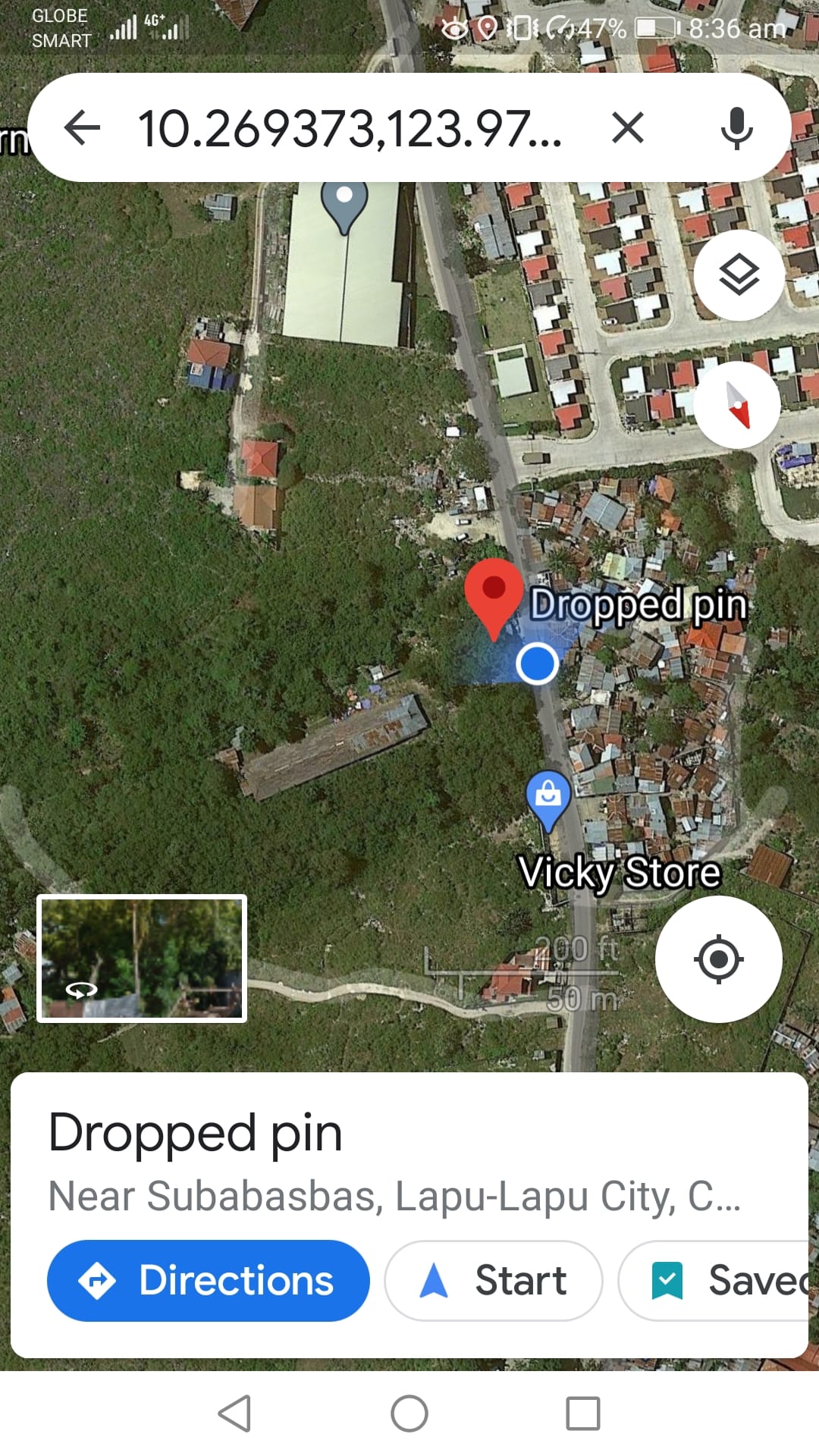Open the map layers selector
Screen dimensions: 819x1456
739,275
